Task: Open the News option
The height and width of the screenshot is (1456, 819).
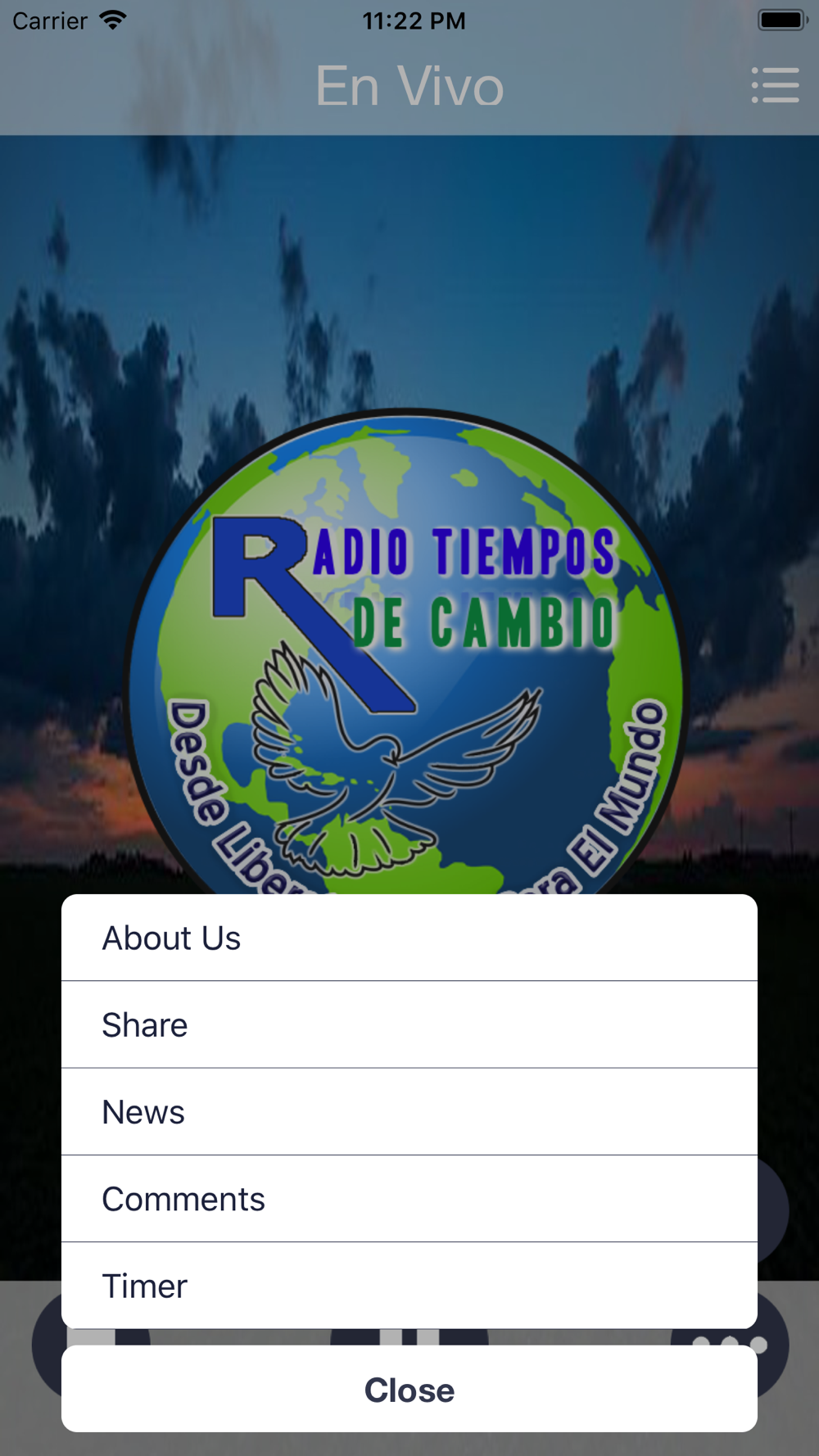Action: pos(409,1111)
